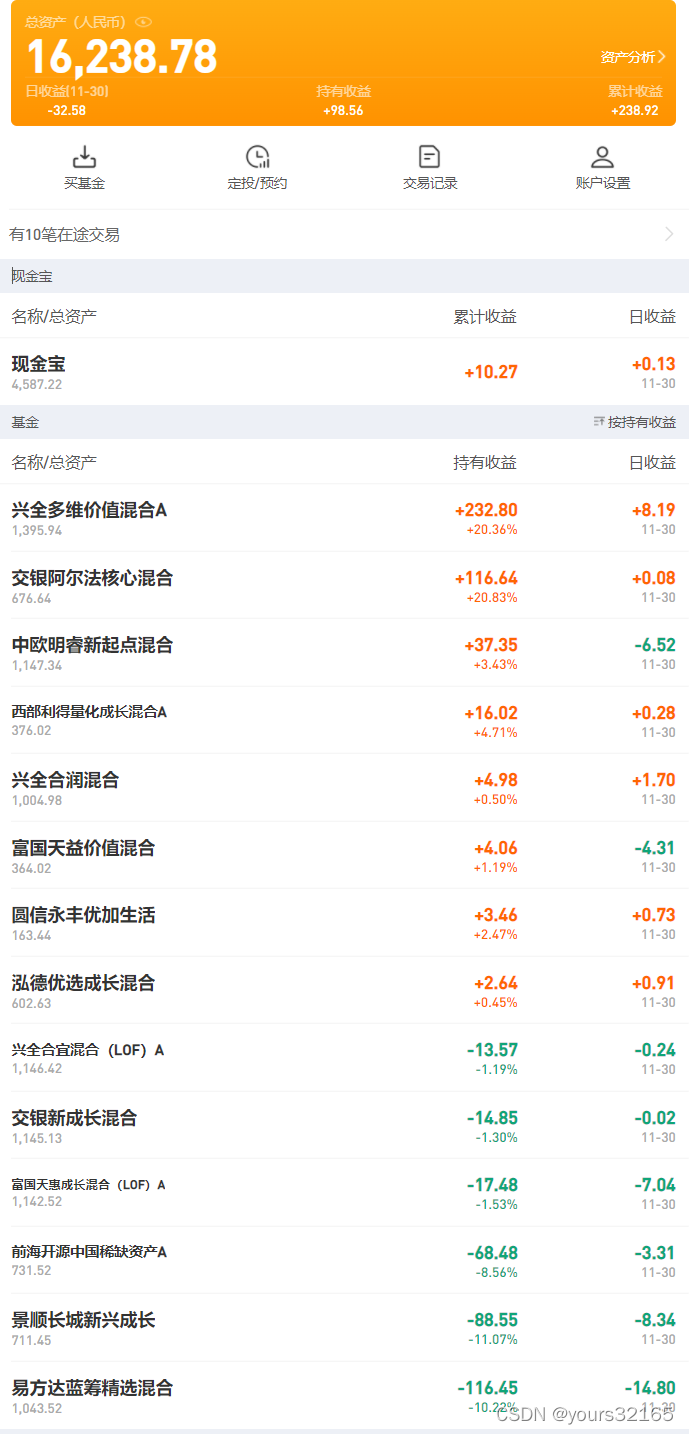Open 资产分析 asset analysis

632,57
